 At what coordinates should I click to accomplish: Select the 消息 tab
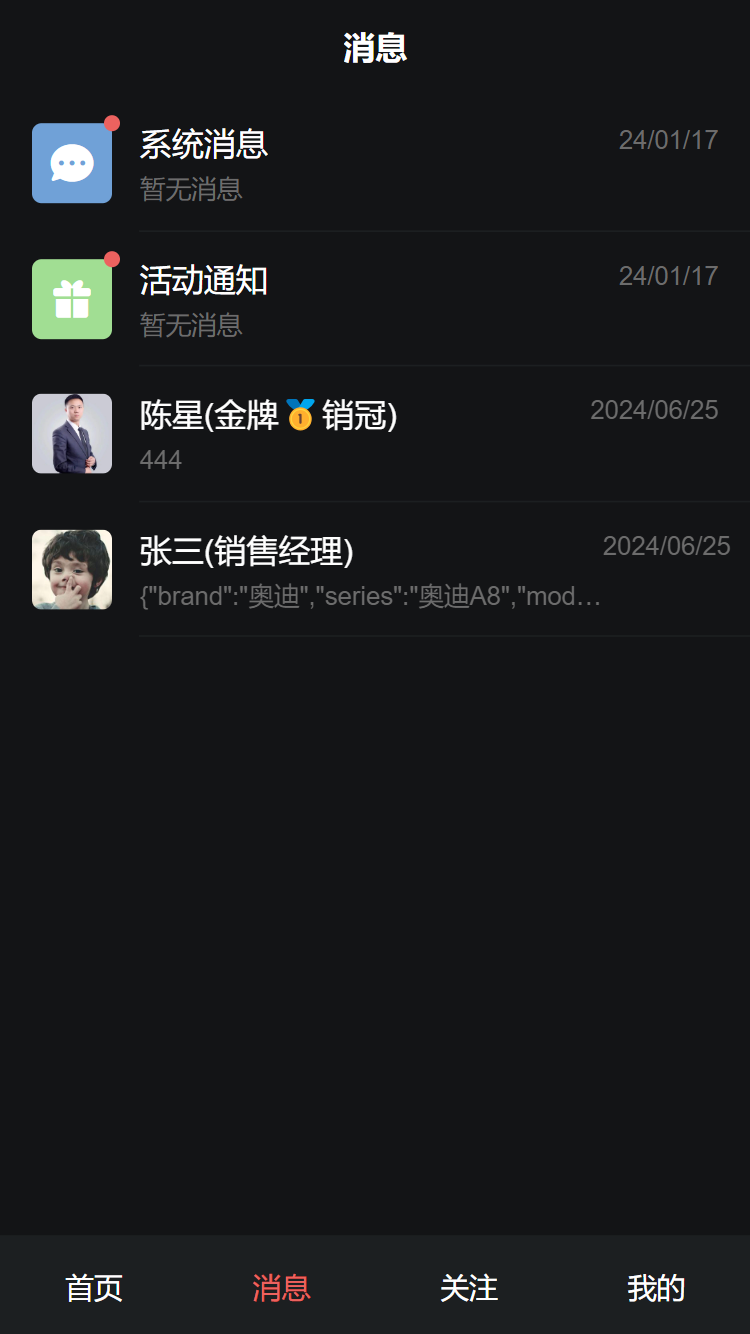[x=281, y=1287]
